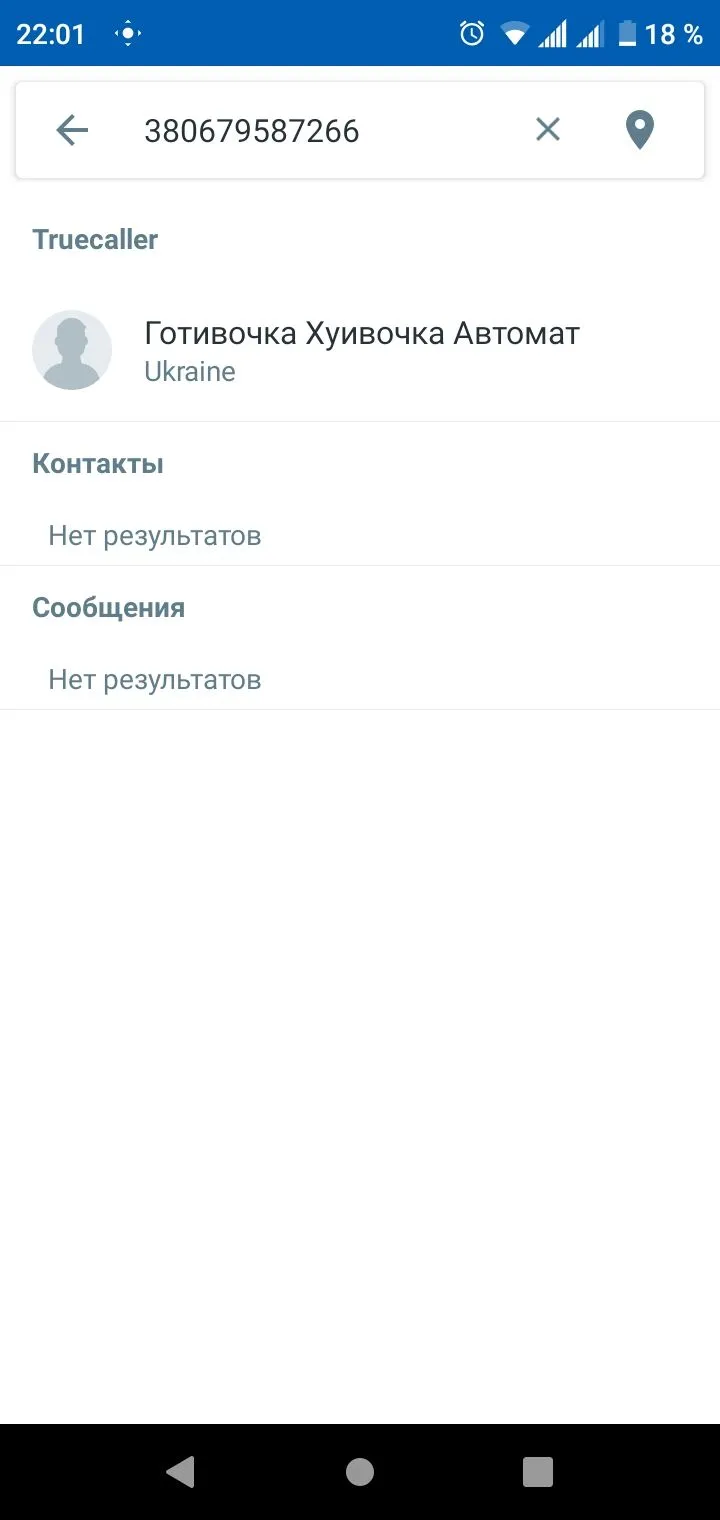Go back from the search screen
Screen dimensions: 720x1520
click(72, 130)
